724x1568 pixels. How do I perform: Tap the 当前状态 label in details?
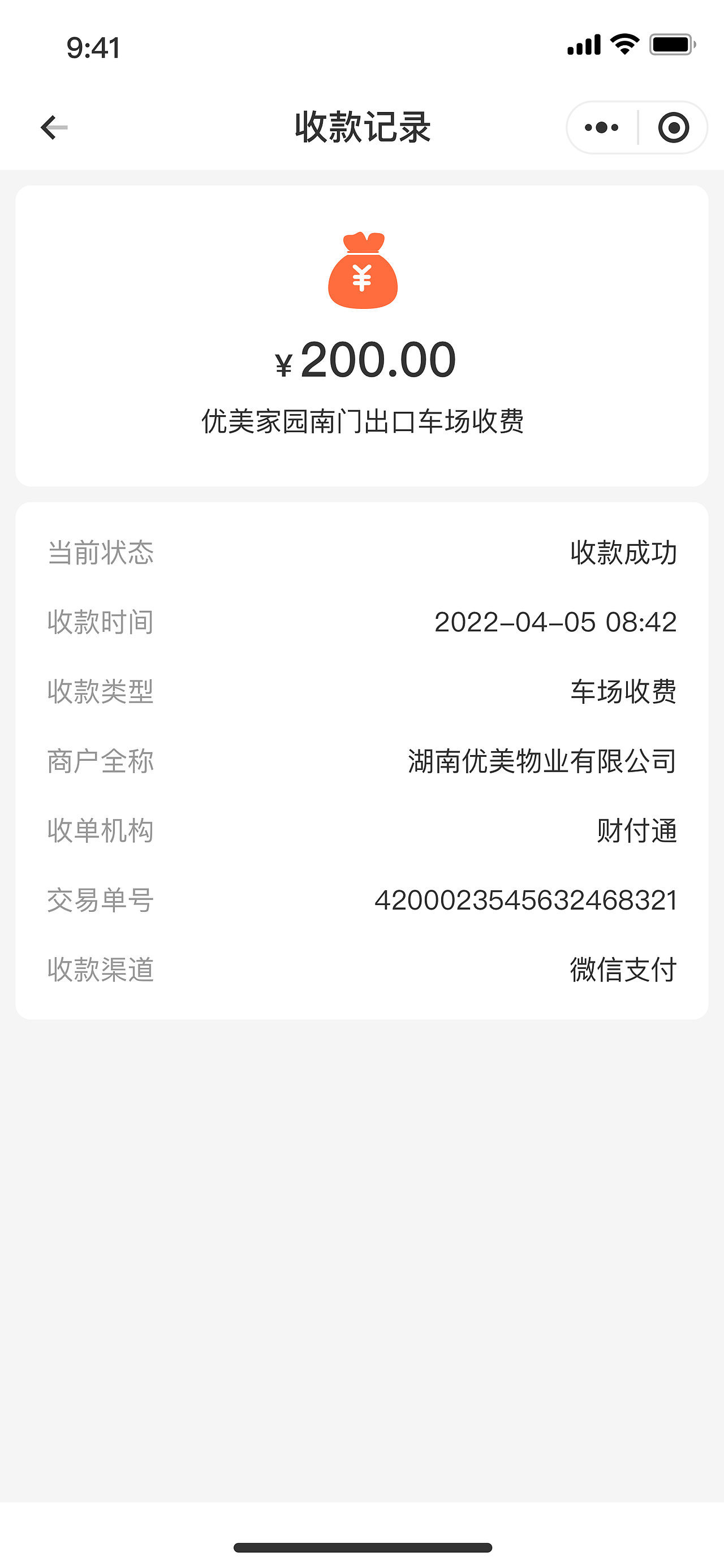pos(101,553)
